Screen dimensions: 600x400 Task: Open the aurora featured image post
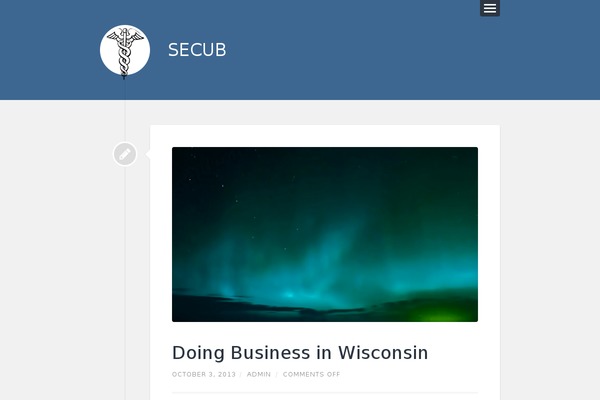point(324,234)
